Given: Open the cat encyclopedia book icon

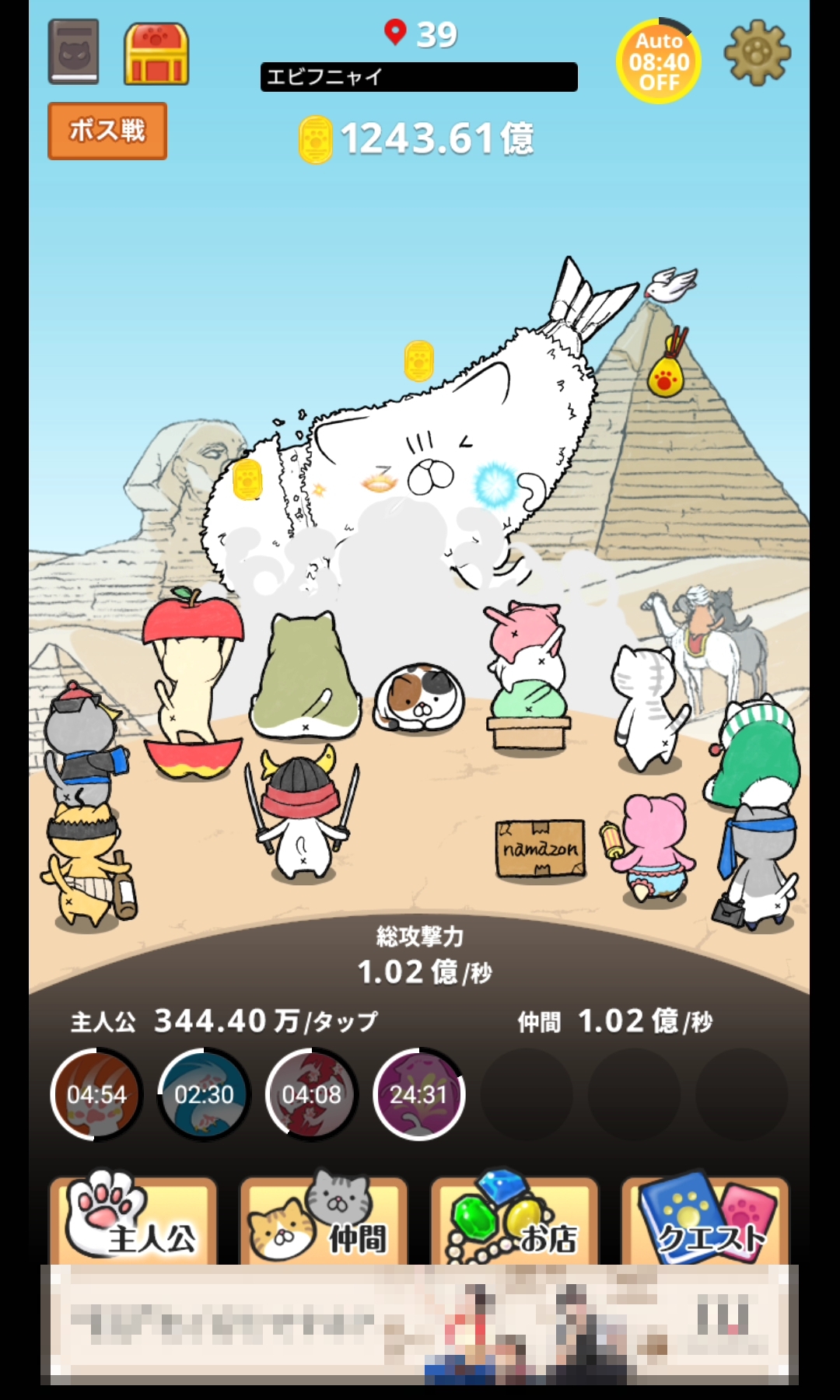Looking at the screenshot, I should point(74,52).
